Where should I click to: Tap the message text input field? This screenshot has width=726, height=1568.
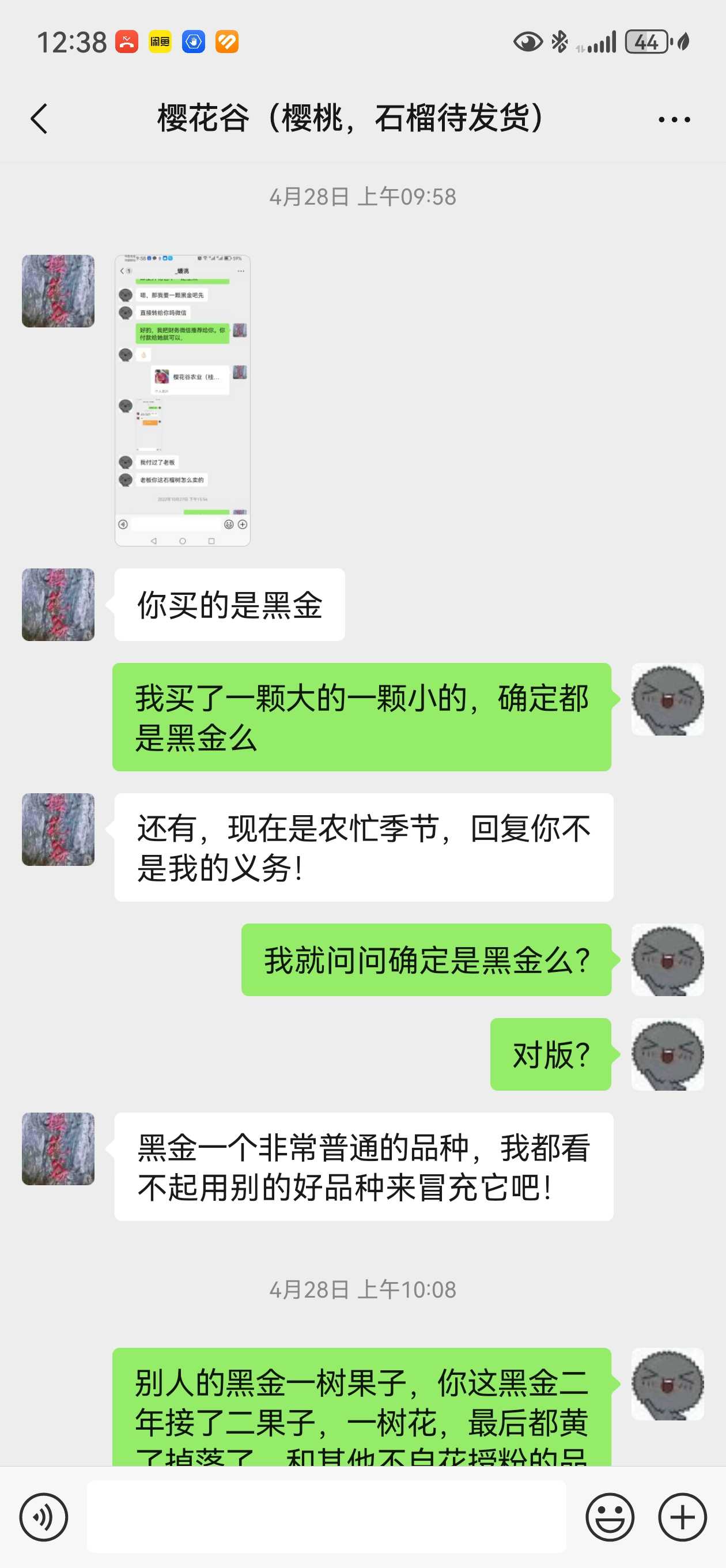[326, 1517]
